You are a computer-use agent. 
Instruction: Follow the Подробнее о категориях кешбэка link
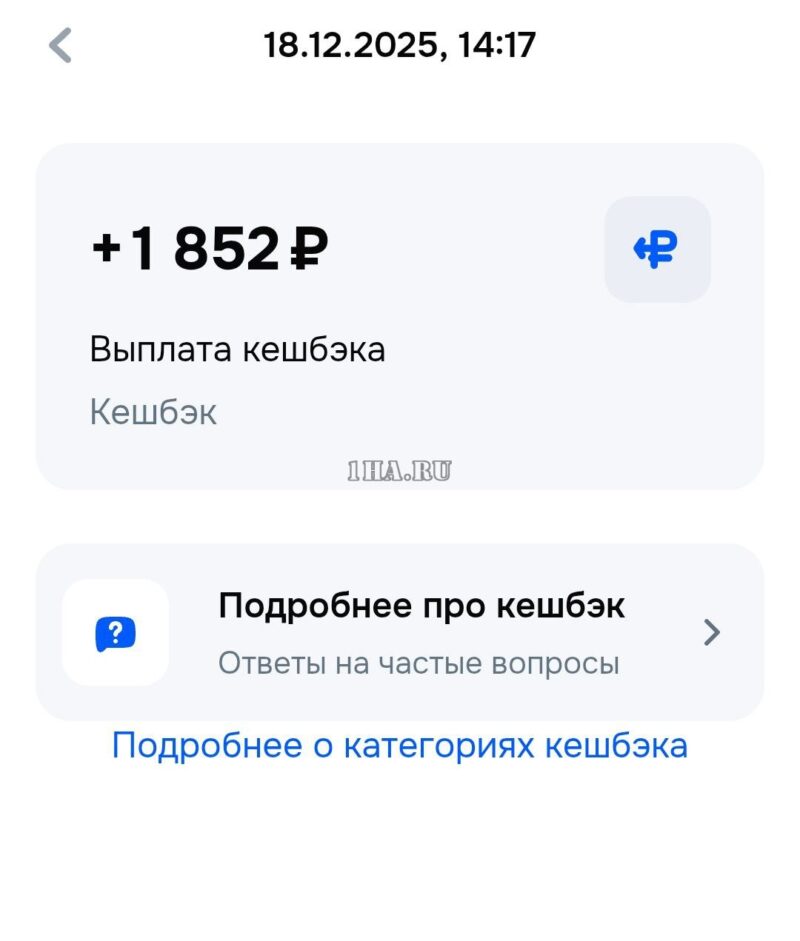pos(399,746)
